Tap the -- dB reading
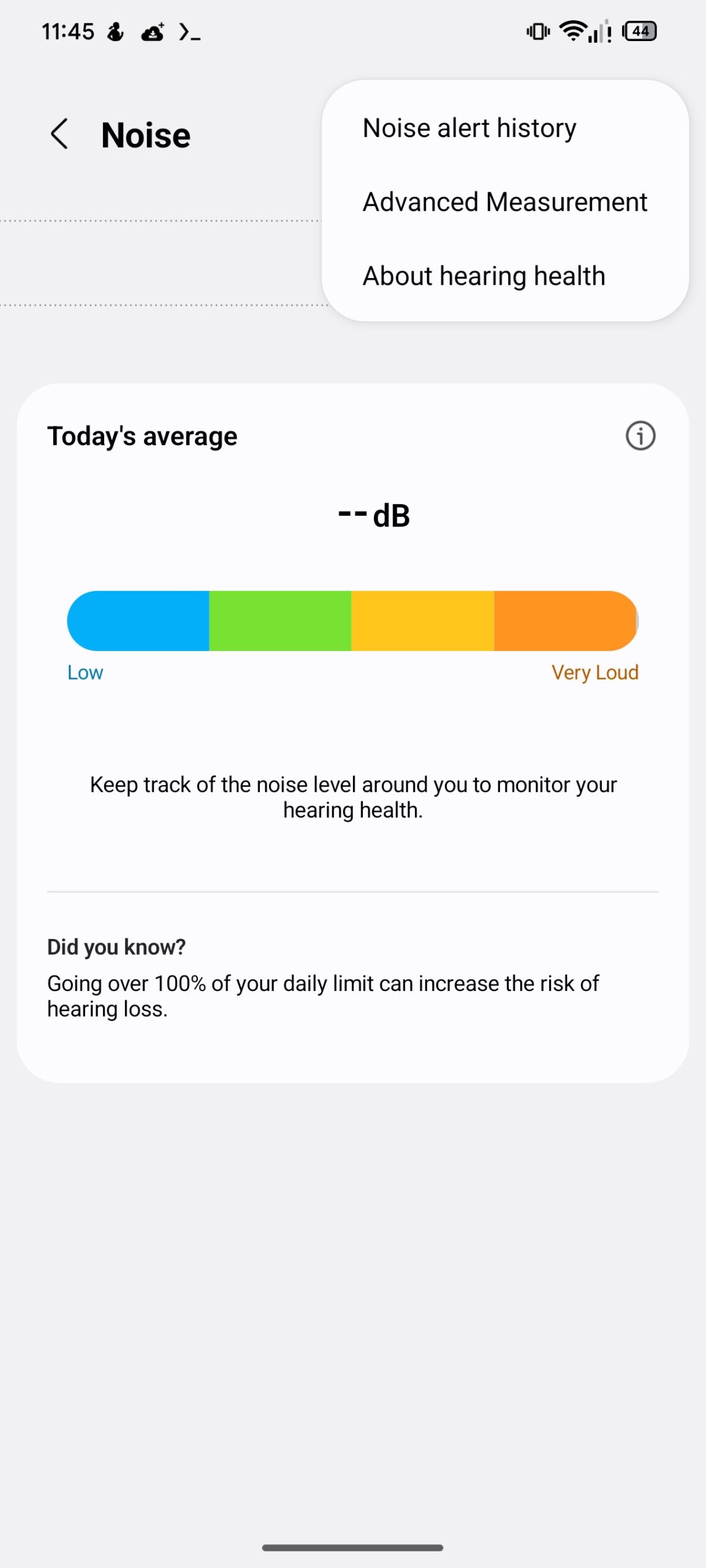The width and height of the screenshot is (706, 1568). tap(373, 515)
